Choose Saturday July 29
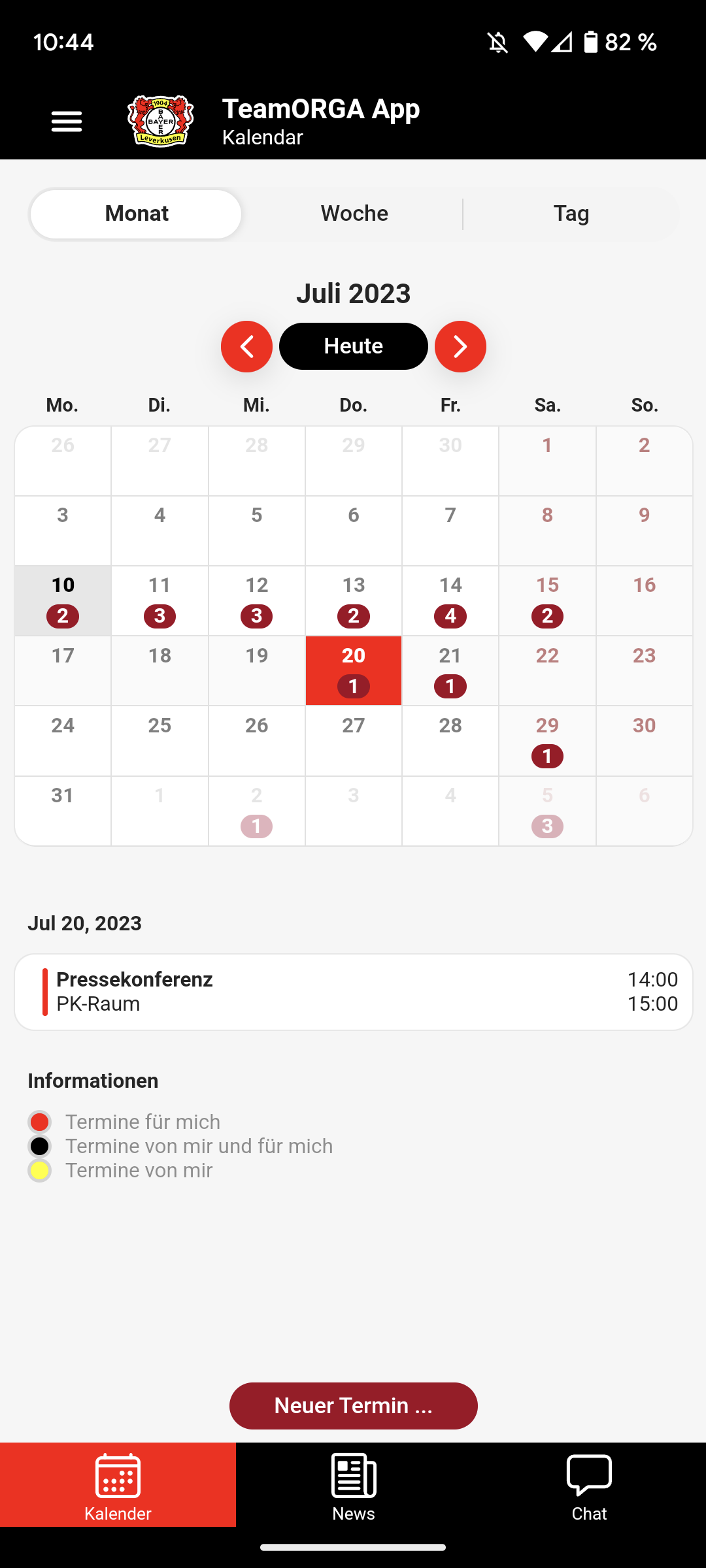 pyautogui.click(x=547, y=740)
